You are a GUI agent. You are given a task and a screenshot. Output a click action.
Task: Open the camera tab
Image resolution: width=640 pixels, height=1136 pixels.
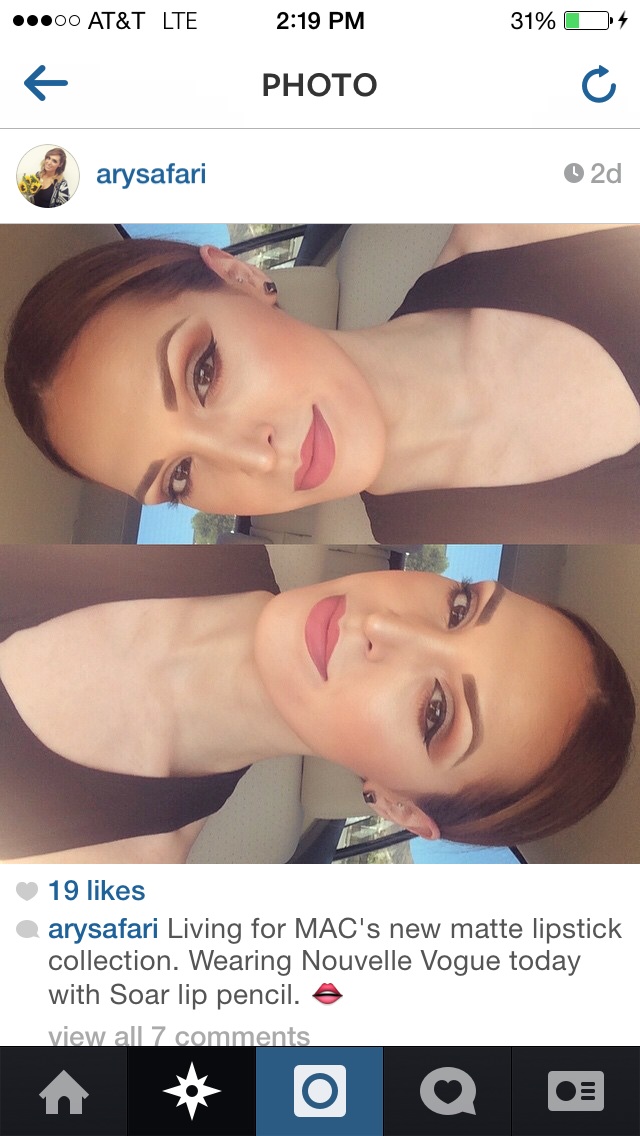pyautogui.click(x=320, y=1091)
